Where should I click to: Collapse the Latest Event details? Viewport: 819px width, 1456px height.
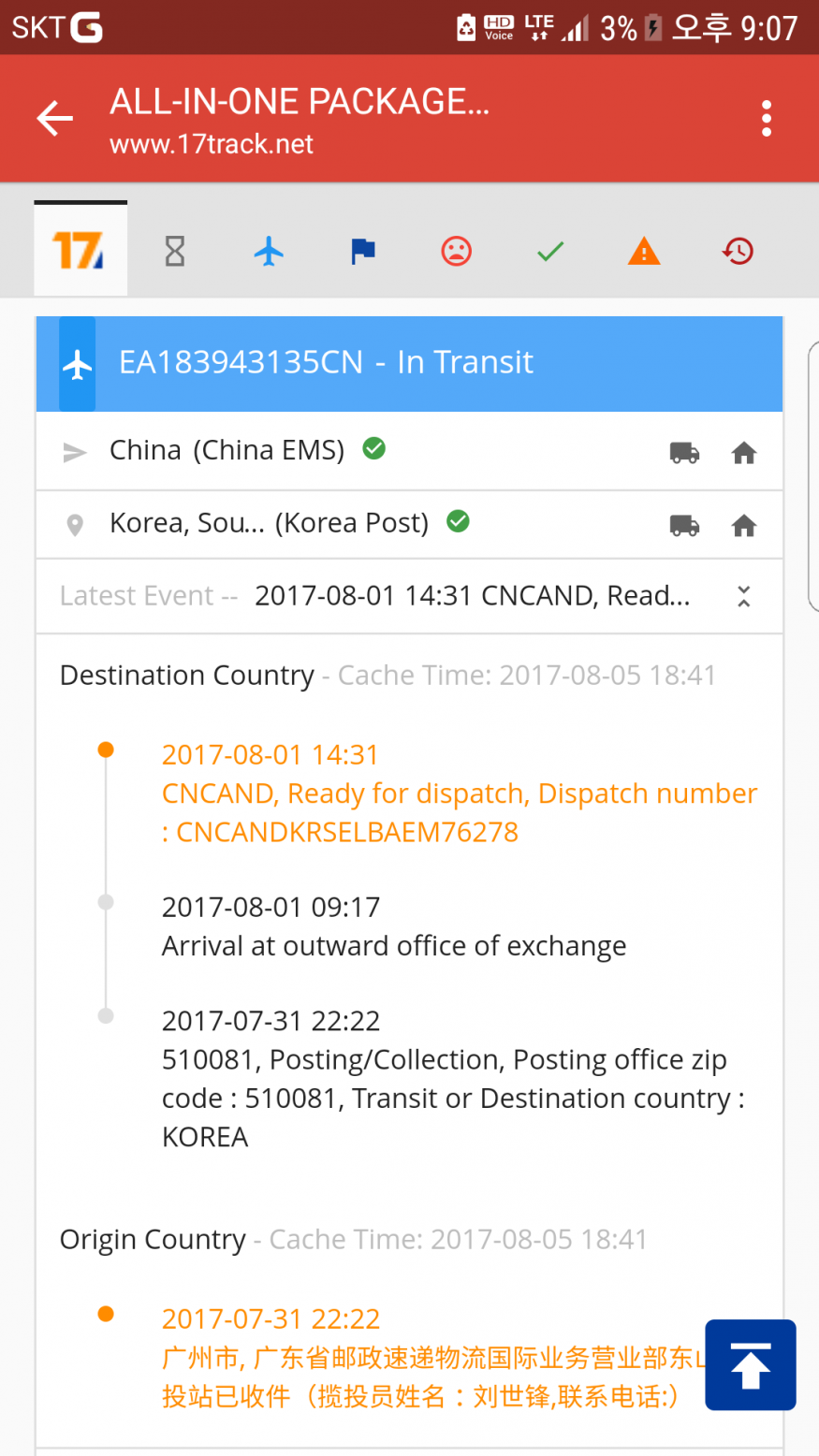click(x=744, y=596)
